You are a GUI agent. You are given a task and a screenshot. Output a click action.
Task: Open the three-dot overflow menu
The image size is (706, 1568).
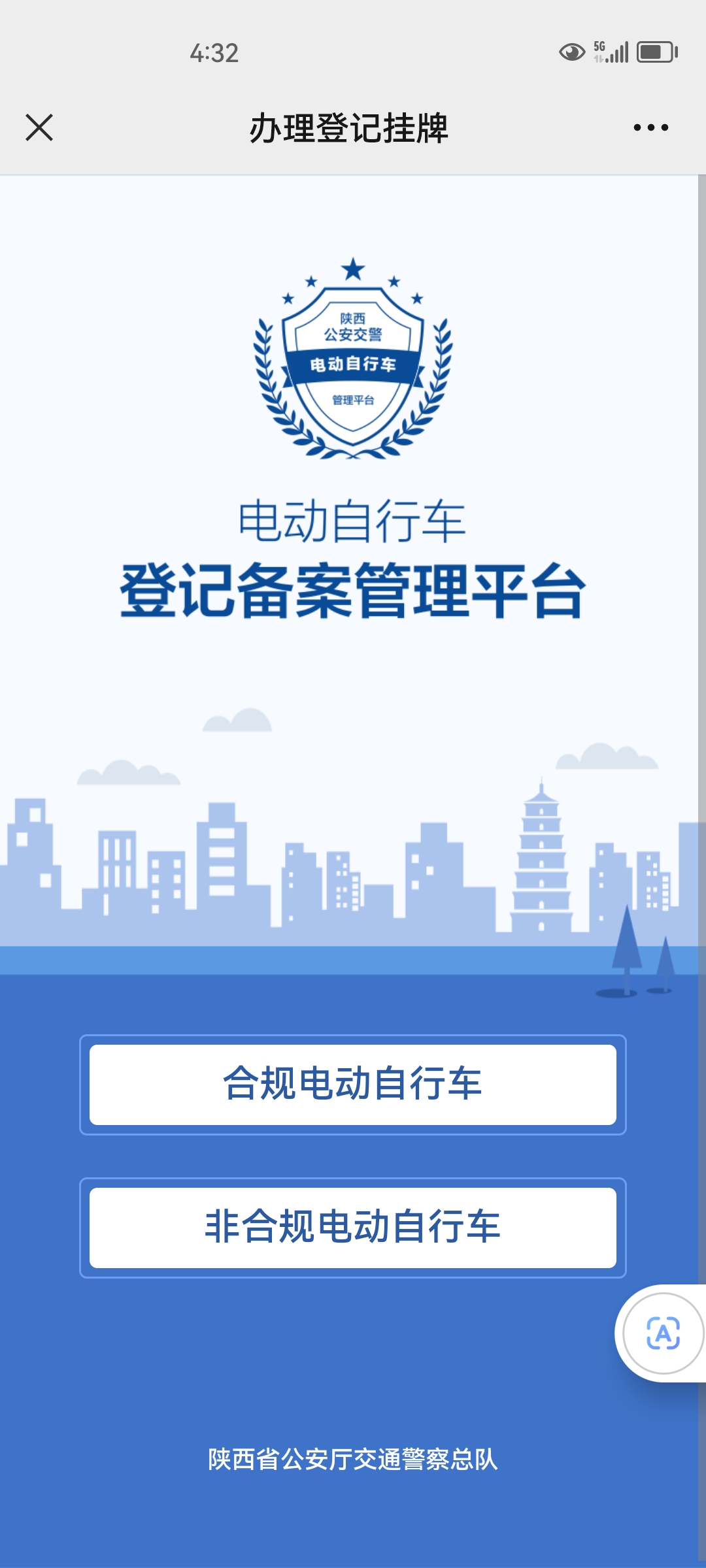click(x=650, y=127)
